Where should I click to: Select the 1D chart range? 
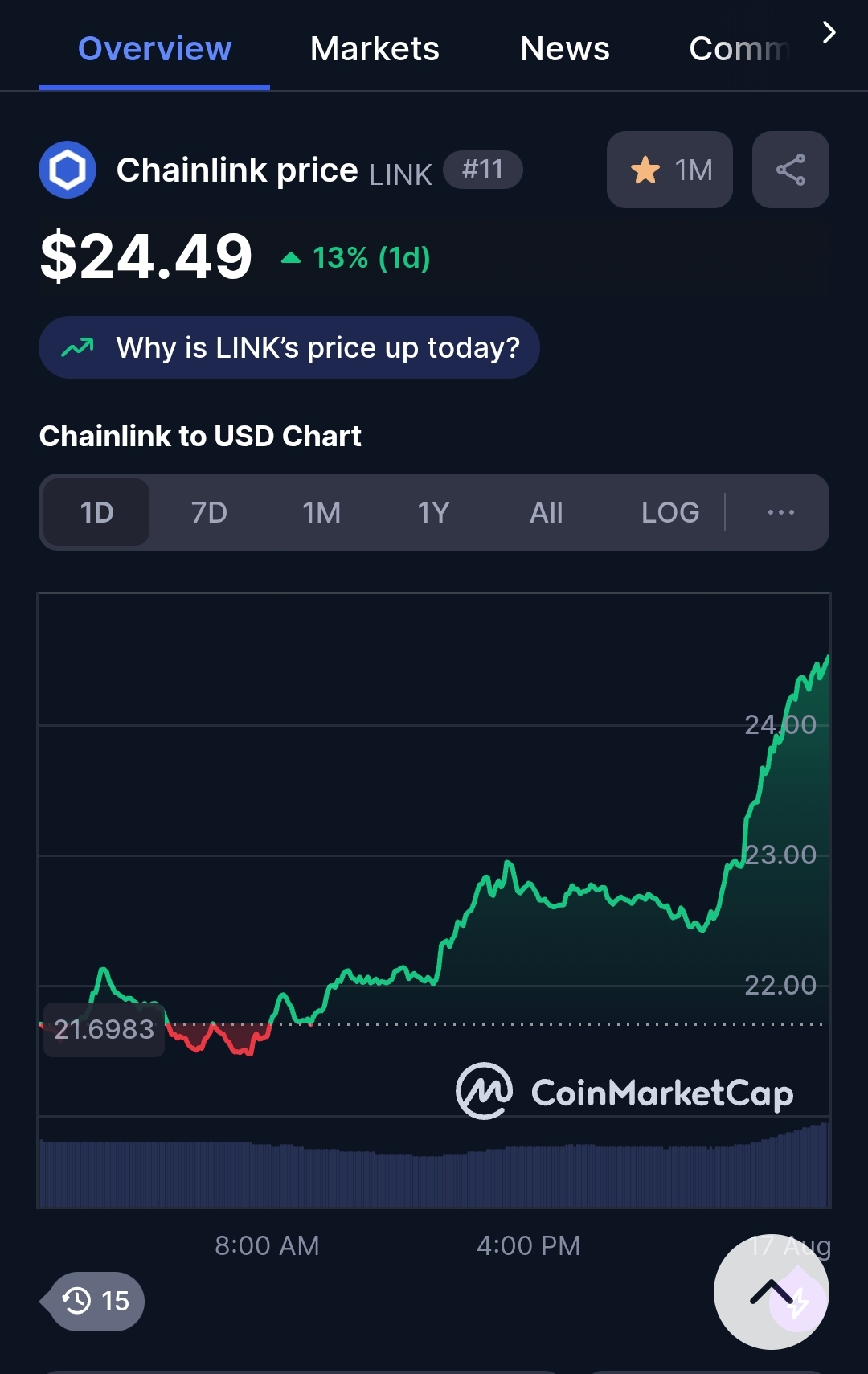(x=96, y=512)
